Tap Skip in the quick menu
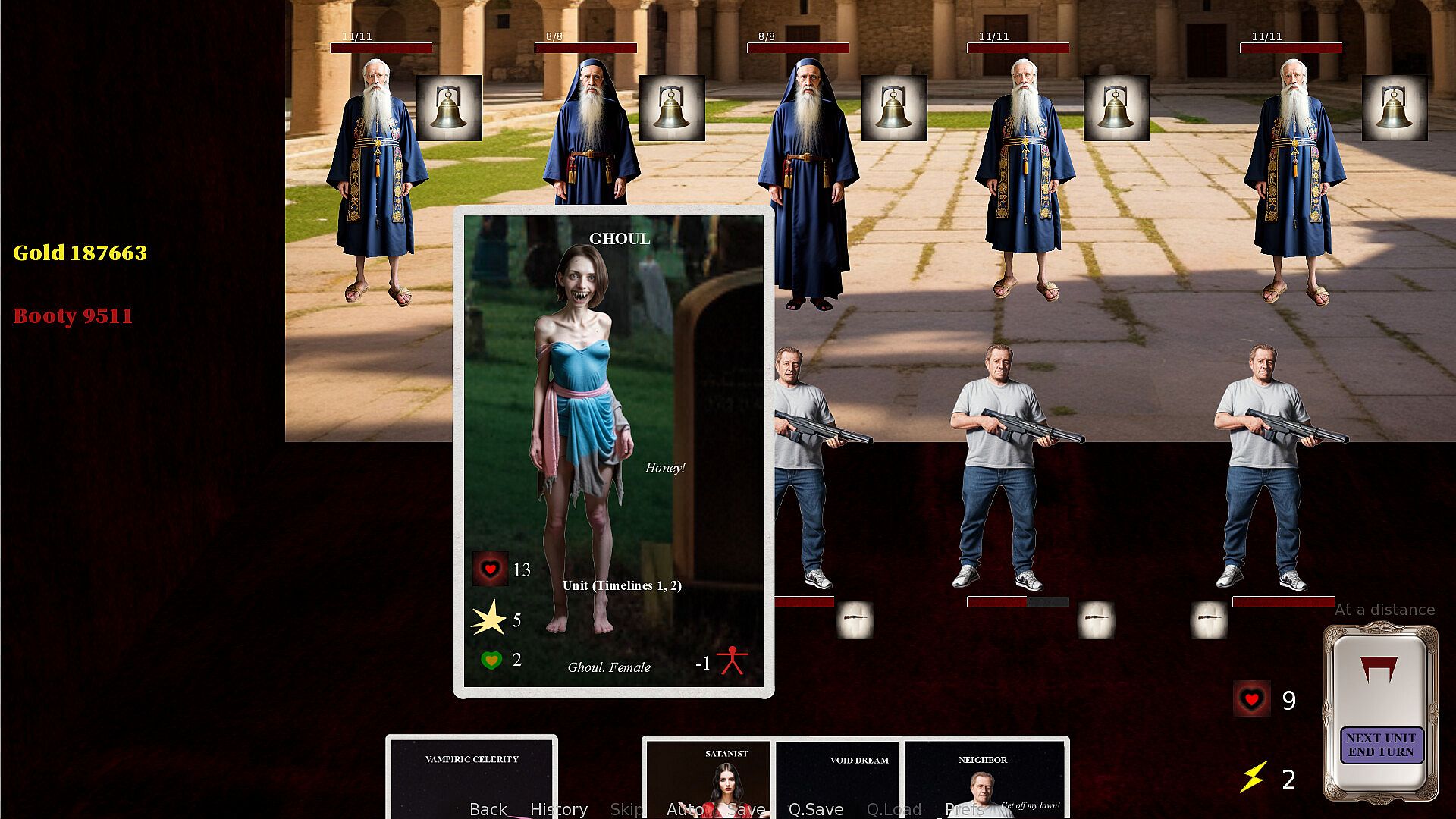The height and width of the screenshot is (819, 1456). [x=626, y=809]
